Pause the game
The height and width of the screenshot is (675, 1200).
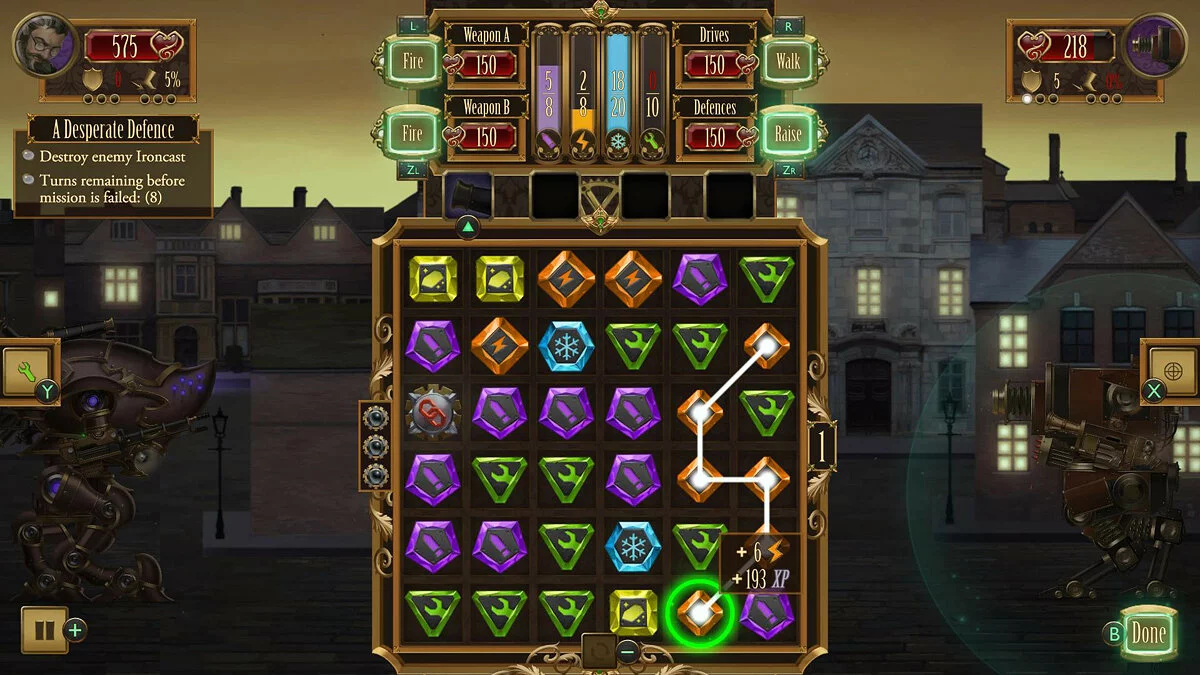point(43,630)
